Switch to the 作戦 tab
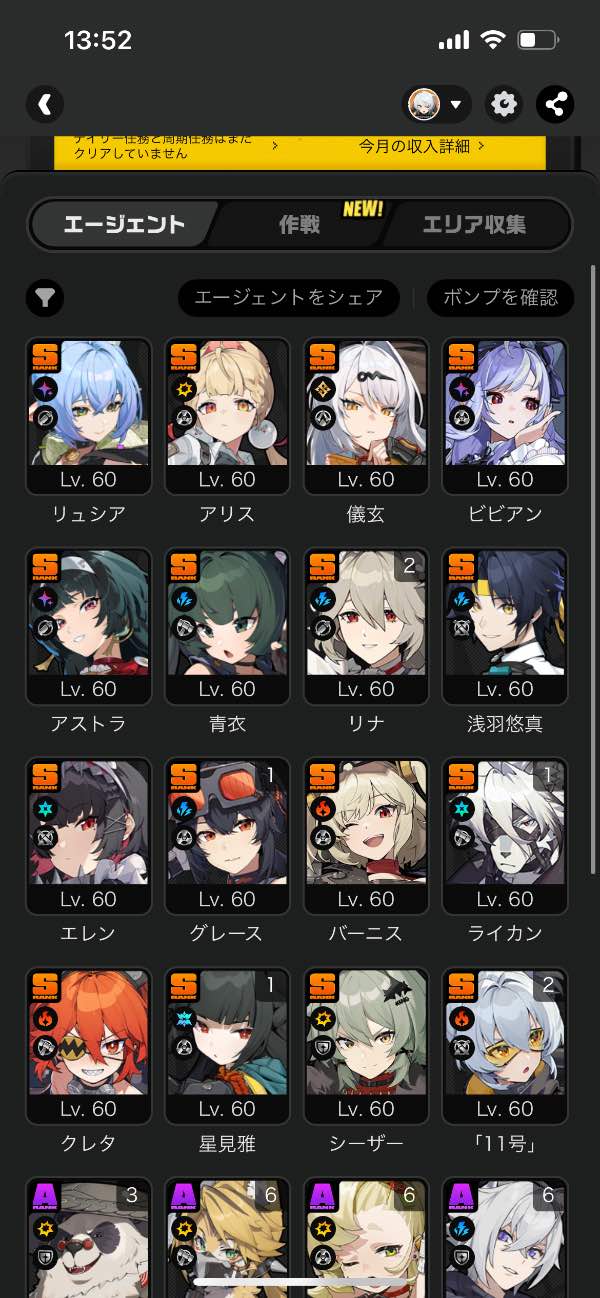600x1298 pixels. pos(299,224)
